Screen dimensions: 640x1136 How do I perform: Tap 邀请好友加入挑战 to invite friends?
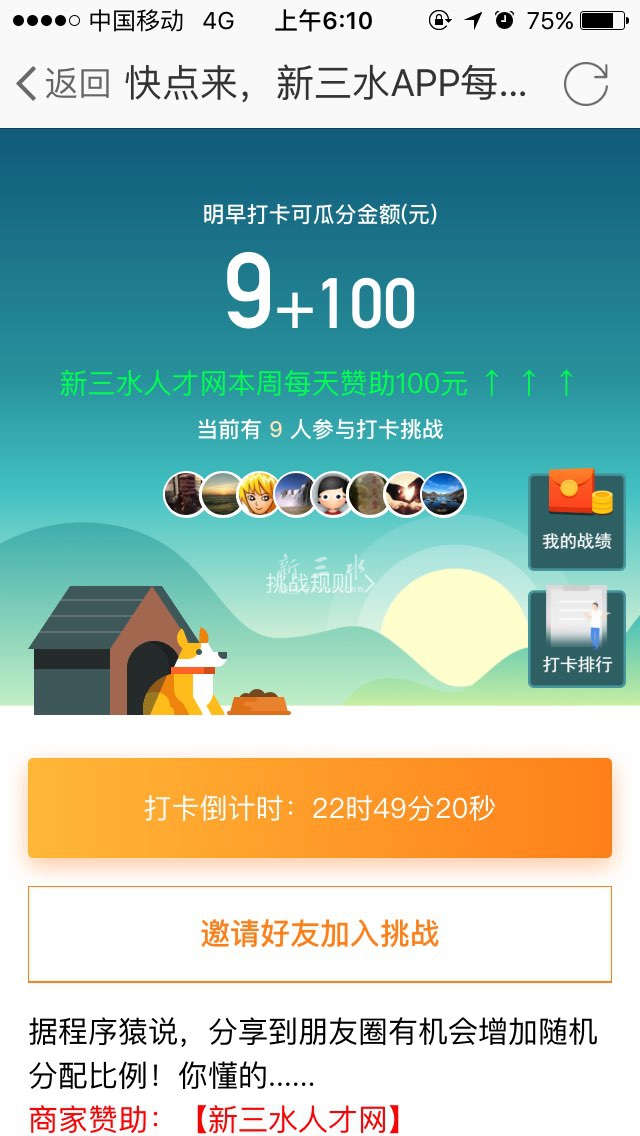click(320, 934)
